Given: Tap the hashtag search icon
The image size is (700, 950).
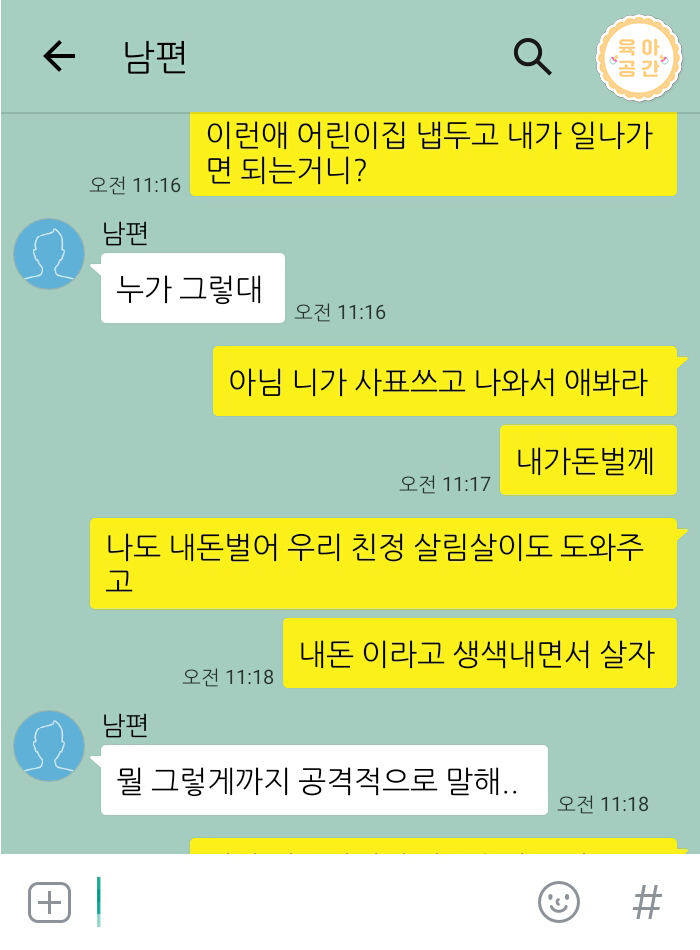Looking at the screenshot, I should [647, 902].
